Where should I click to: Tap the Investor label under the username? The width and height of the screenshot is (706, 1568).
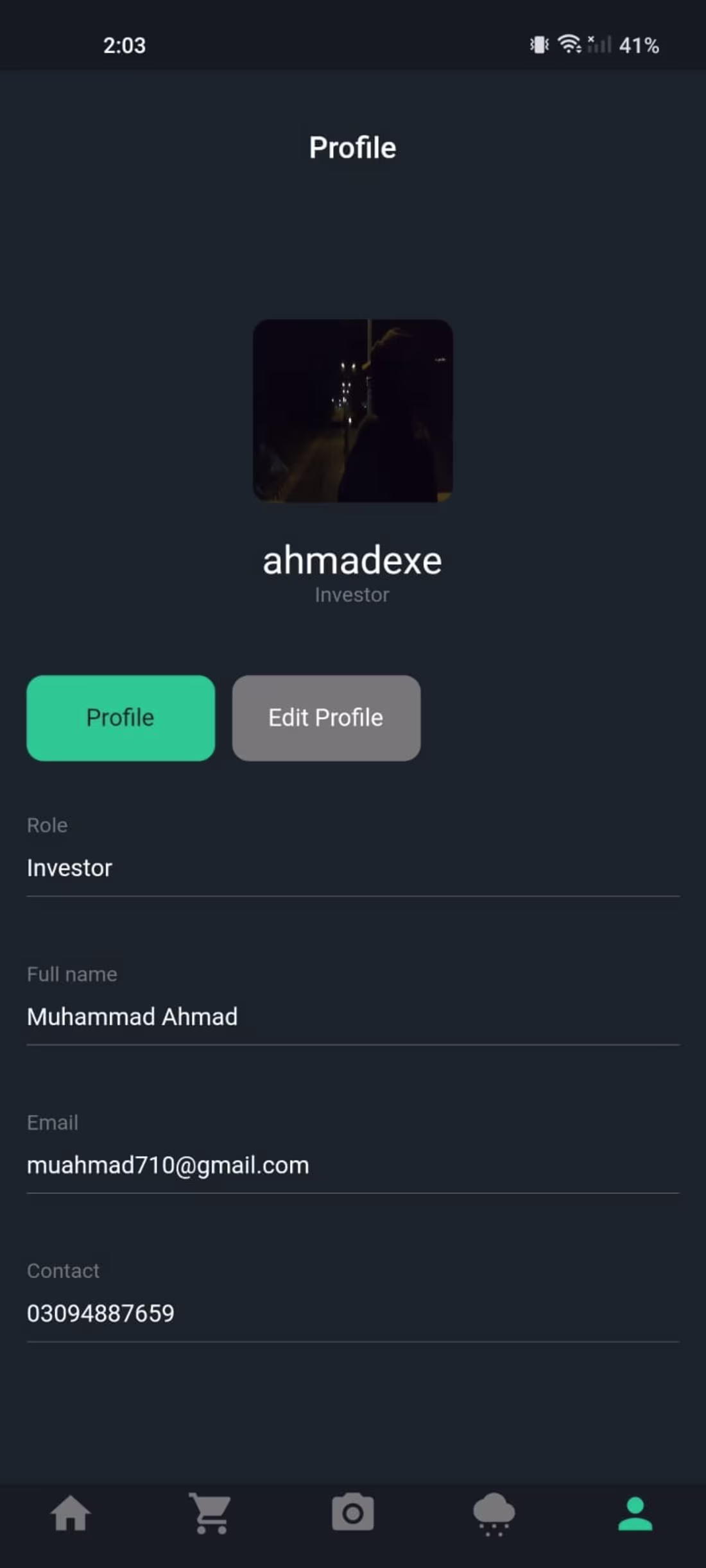point(352,594)
